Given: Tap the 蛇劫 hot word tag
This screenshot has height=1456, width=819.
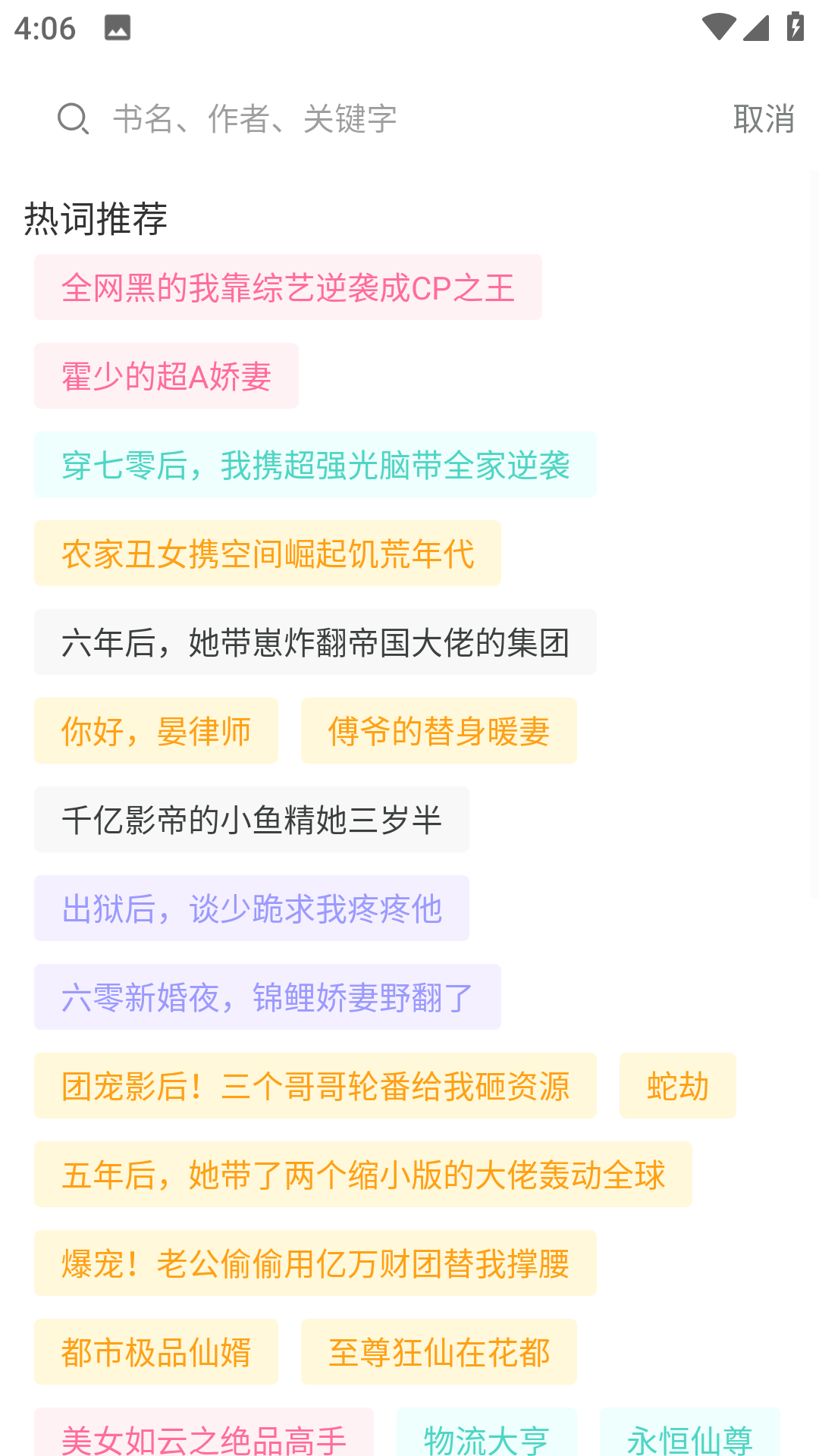Looking at the screenshot, I should pos(678,1086).
